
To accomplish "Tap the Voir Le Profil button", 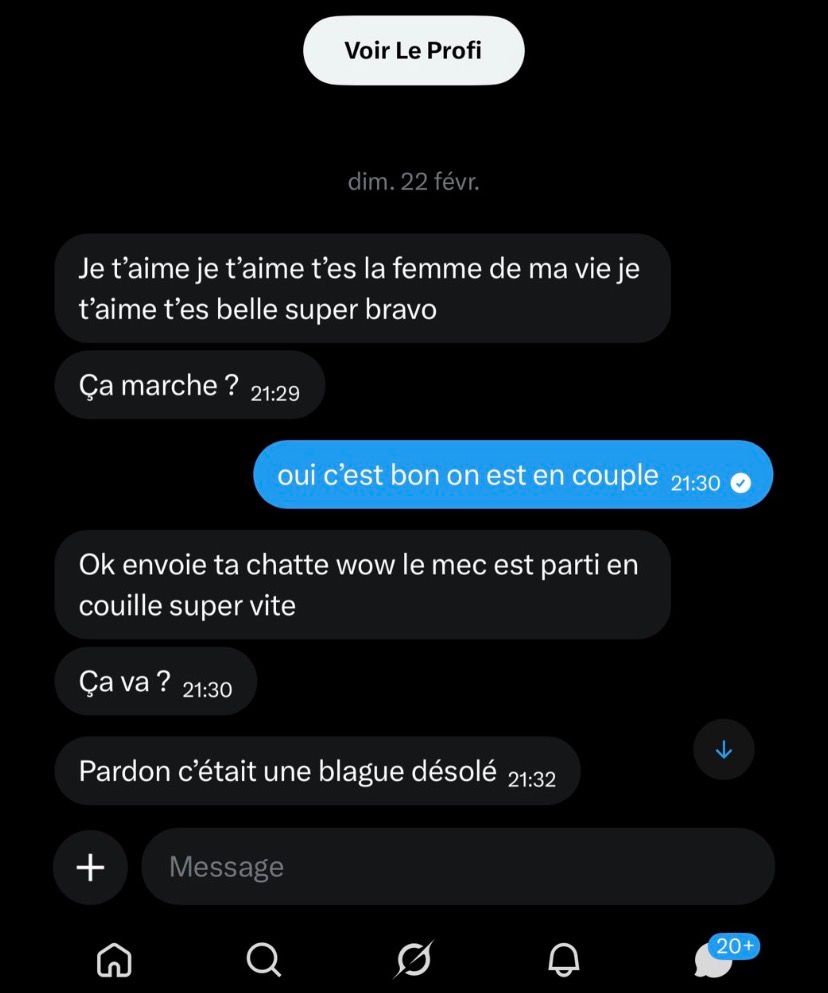I will tap(413, 50).
